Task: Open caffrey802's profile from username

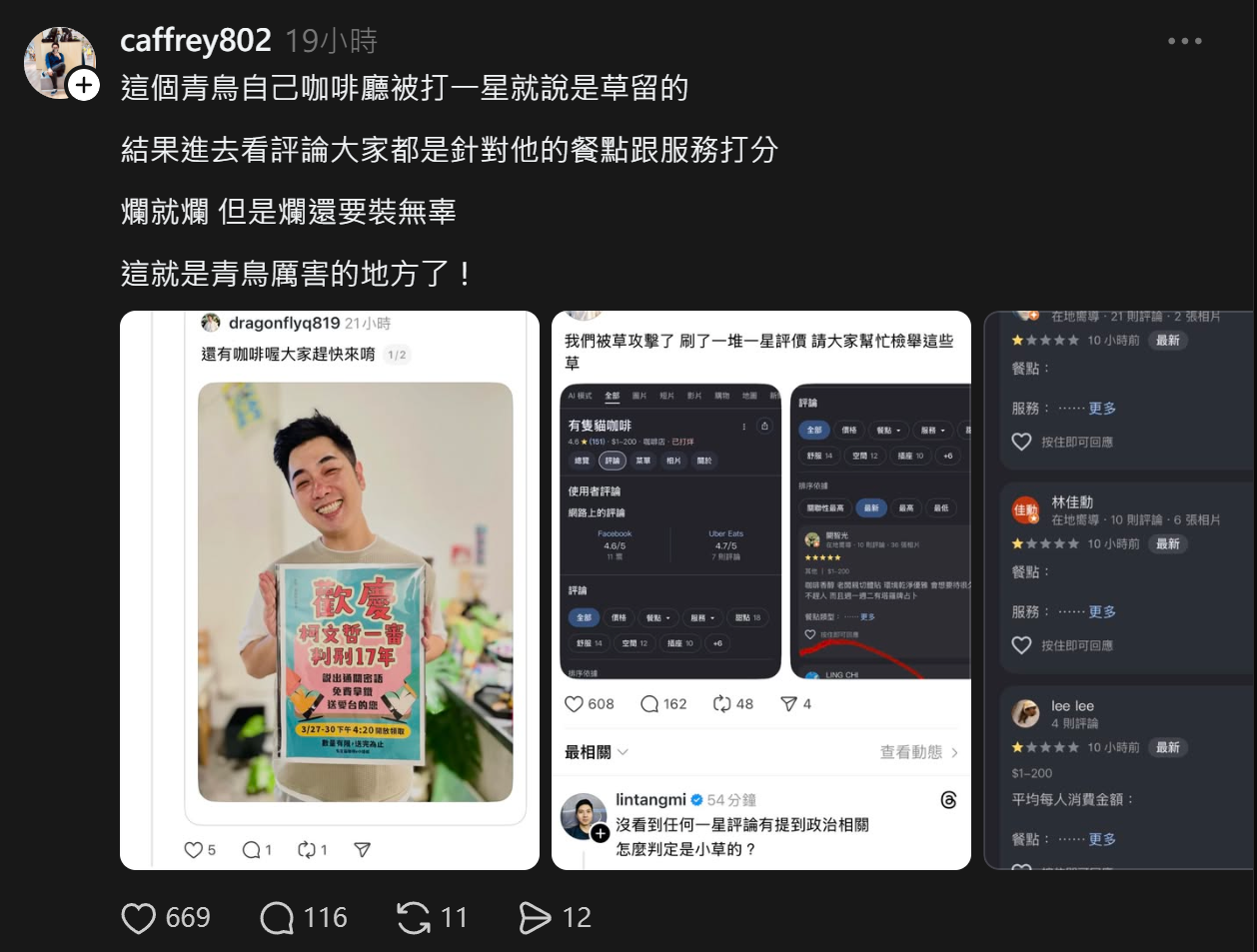Action: [195, 40]
